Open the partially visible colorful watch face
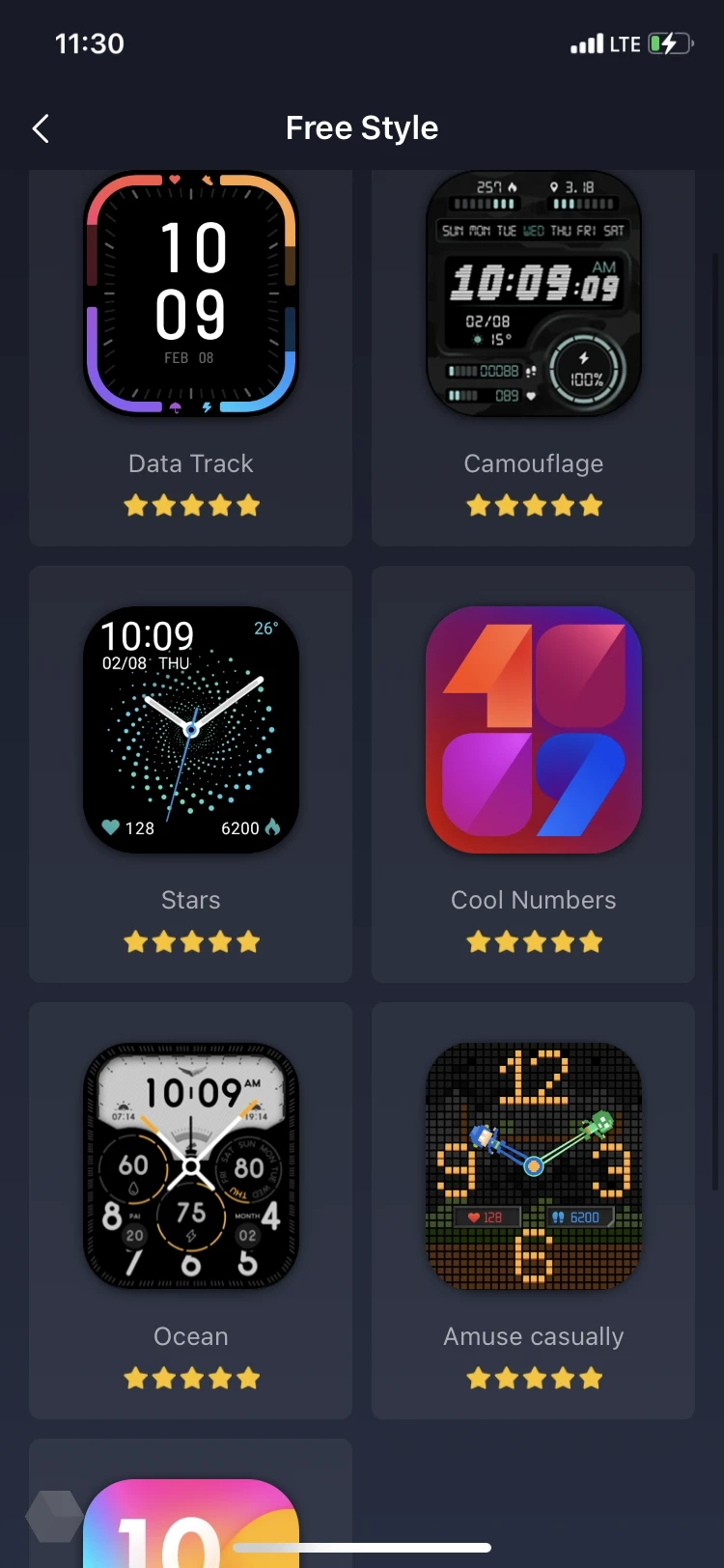Viewport: 724px width, 1568px height. pos(191,1521)
